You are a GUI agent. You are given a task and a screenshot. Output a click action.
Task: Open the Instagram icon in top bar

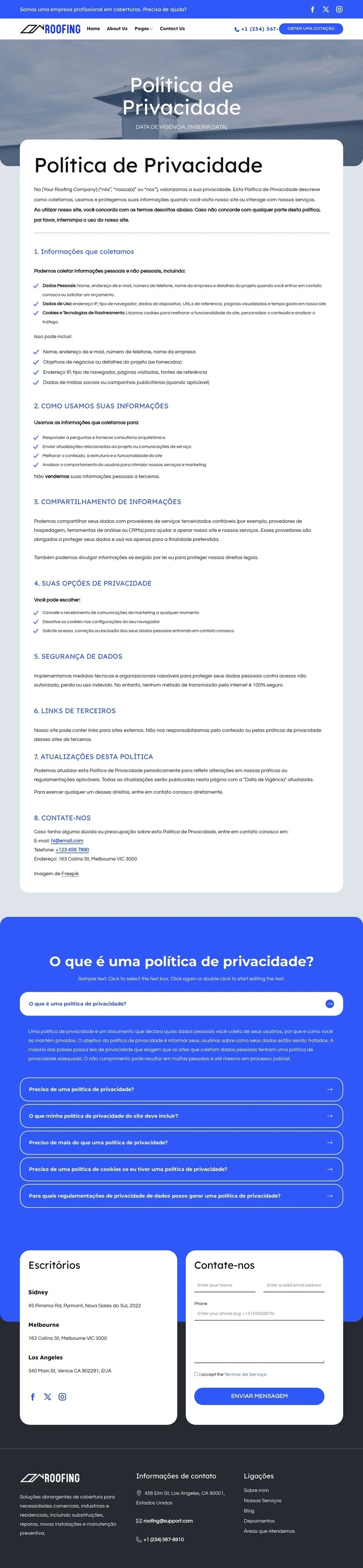(339, 9)
